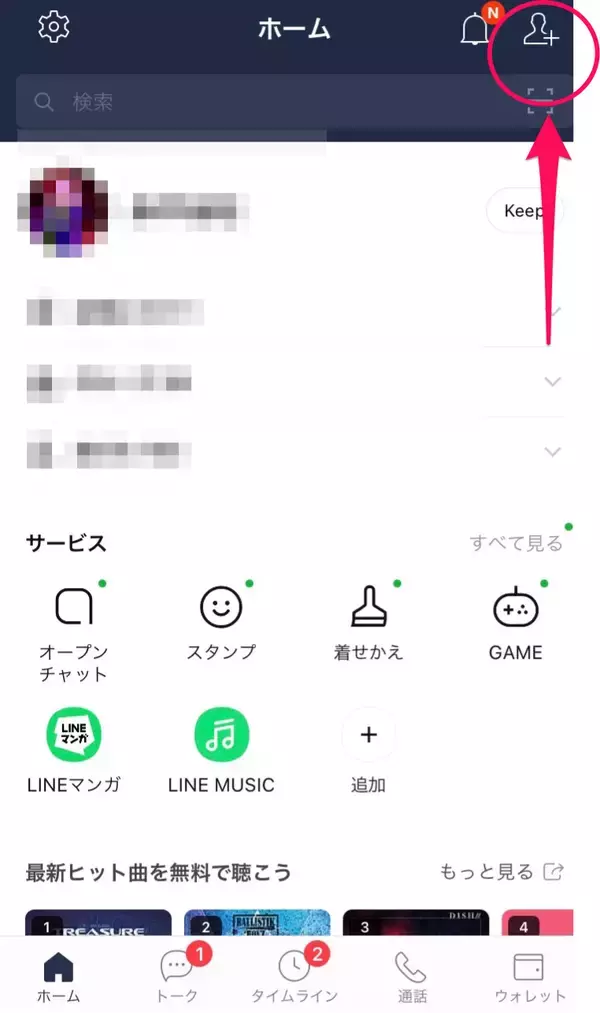Tap the search field
The image size is (600, 1013).
pos(270,101)
